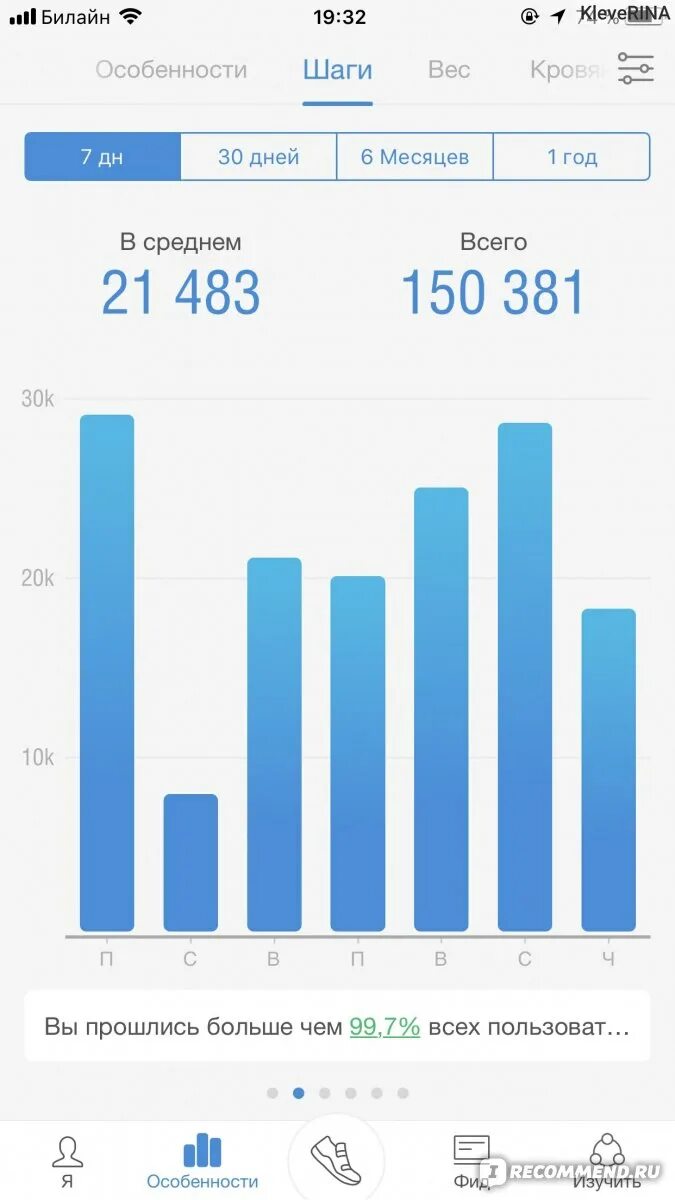The height and width of the screenshot is (1200, 675).
Task: Select the 30 дней period
Action: [x=259, y=157]
